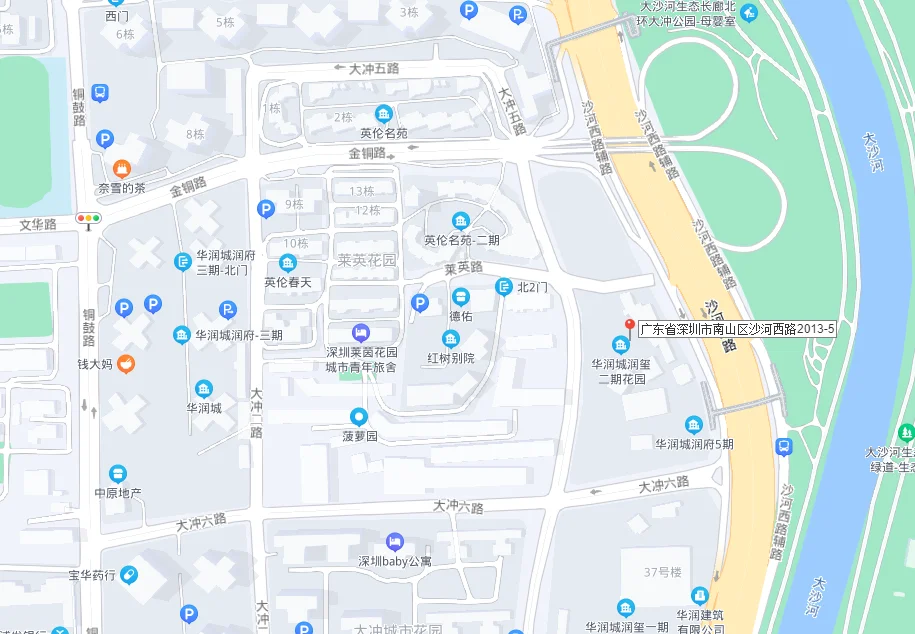915x634 pixels.
Task: Tap the 英伦名苑-二期 marker
Action: point(460,221)
